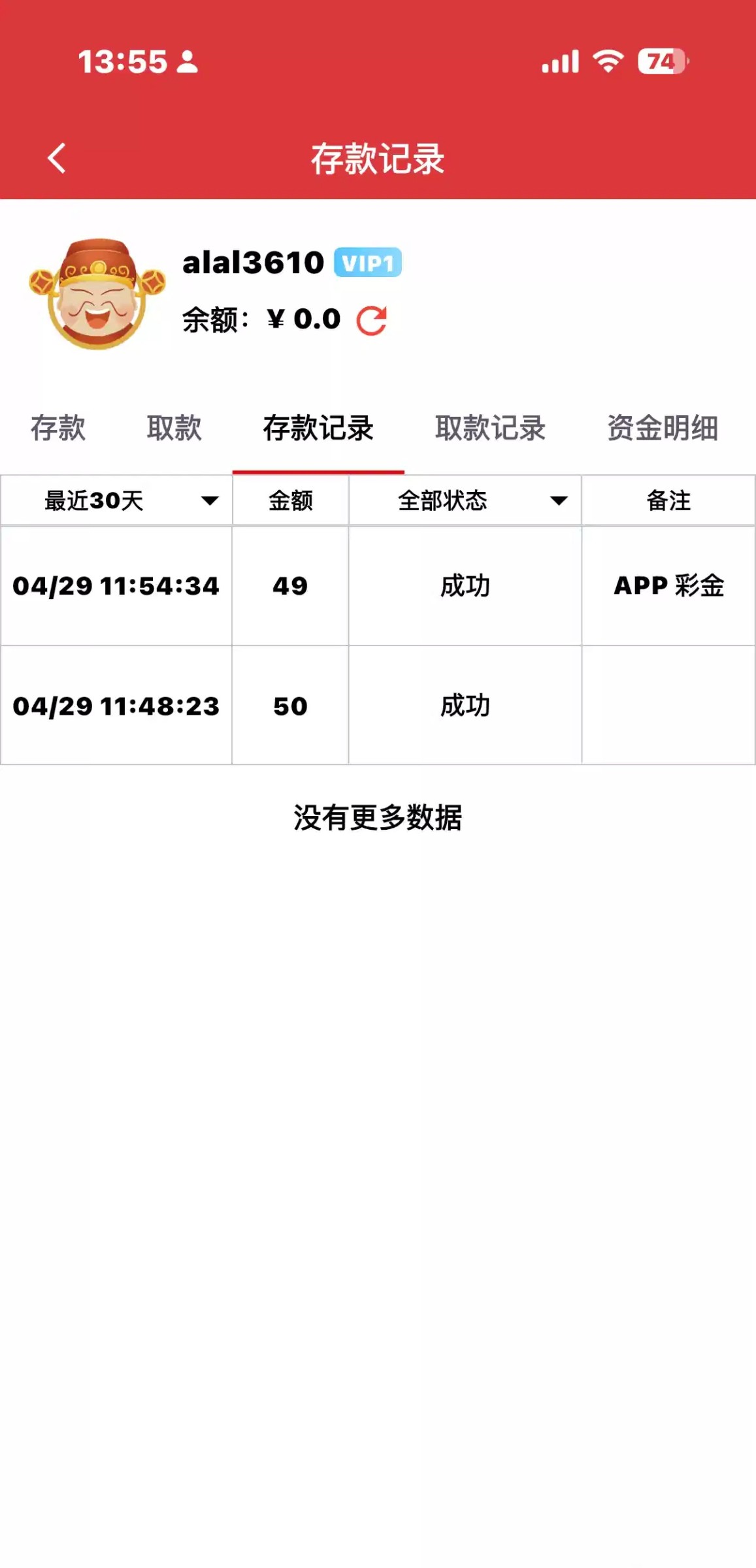
Task: Switch to 资金明细 tab
Action: click(x=663, y=429)
